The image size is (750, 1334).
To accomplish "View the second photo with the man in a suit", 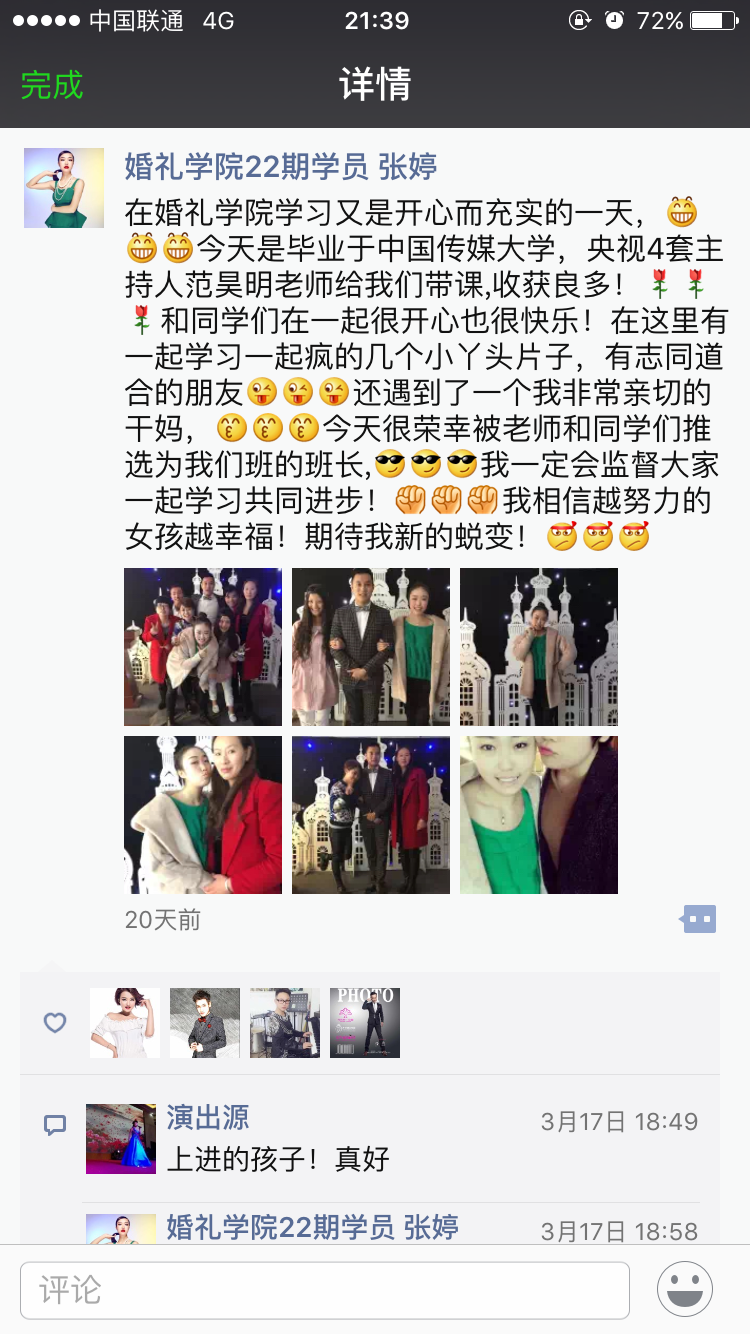I will click(x=371, y=647).
